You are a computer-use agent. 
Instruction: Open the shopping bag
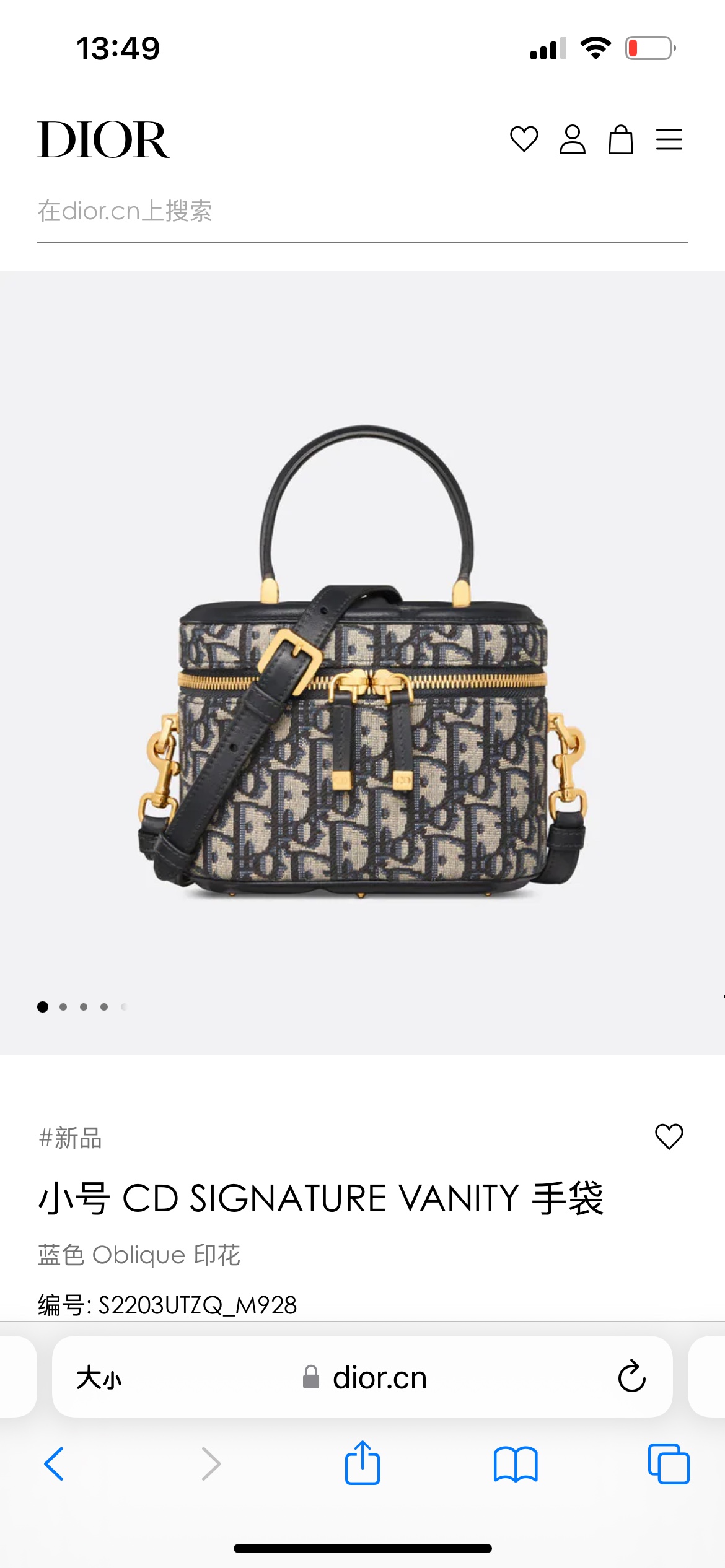(620, 139)
